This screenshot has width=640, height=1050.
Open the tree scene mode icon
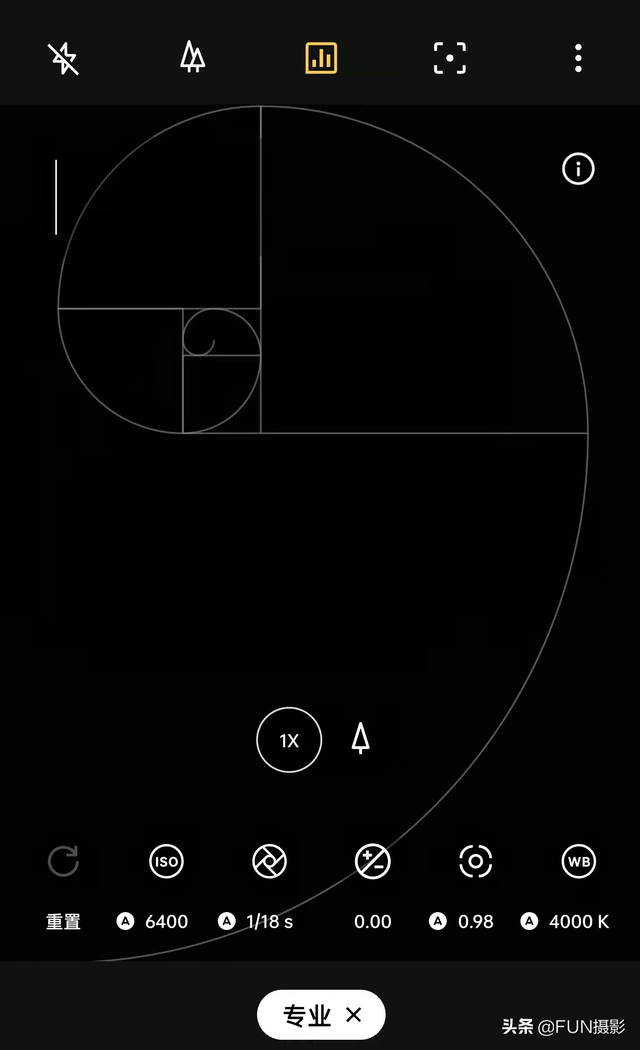[x=192, y=58]
